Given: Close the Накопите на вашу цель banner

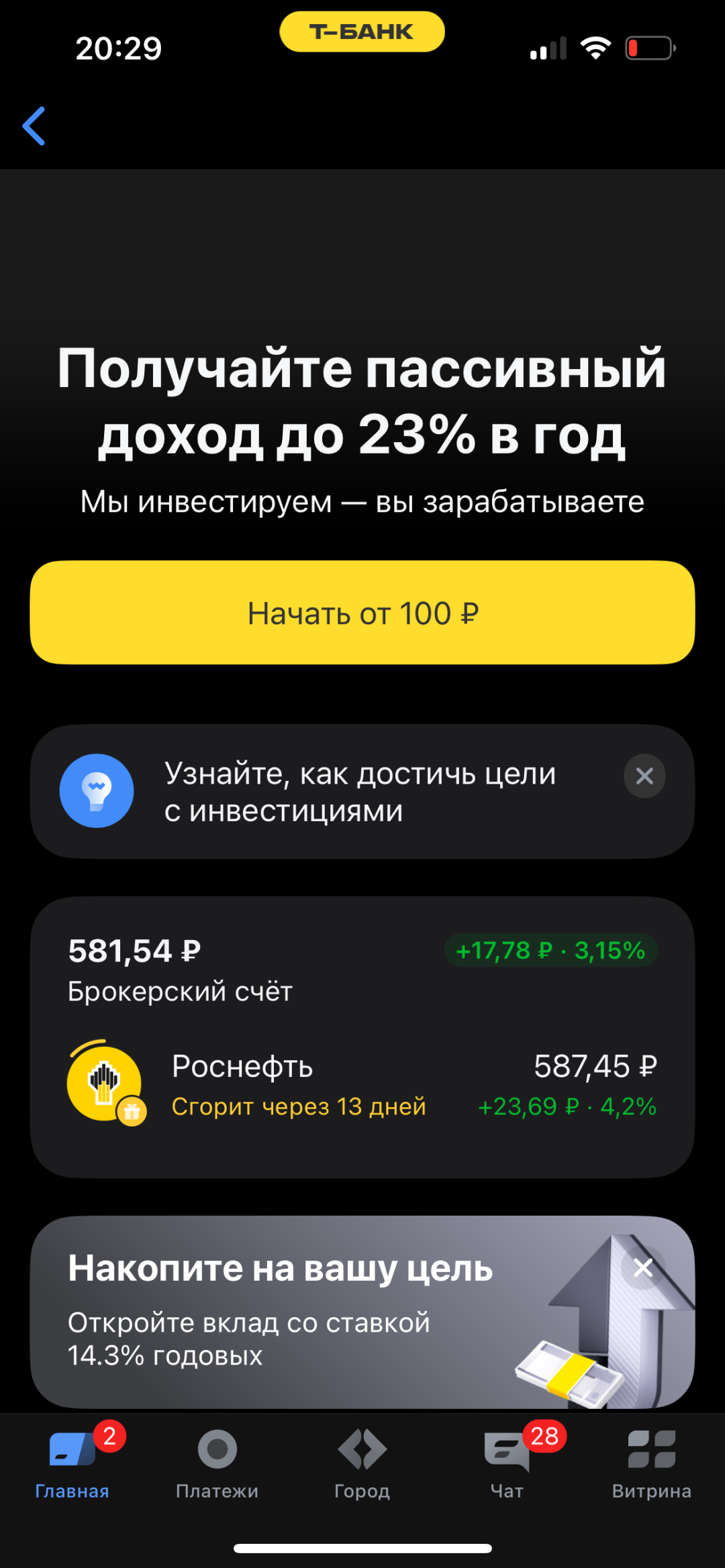Looking at the screenshot, I should (x=642, y=1267).
